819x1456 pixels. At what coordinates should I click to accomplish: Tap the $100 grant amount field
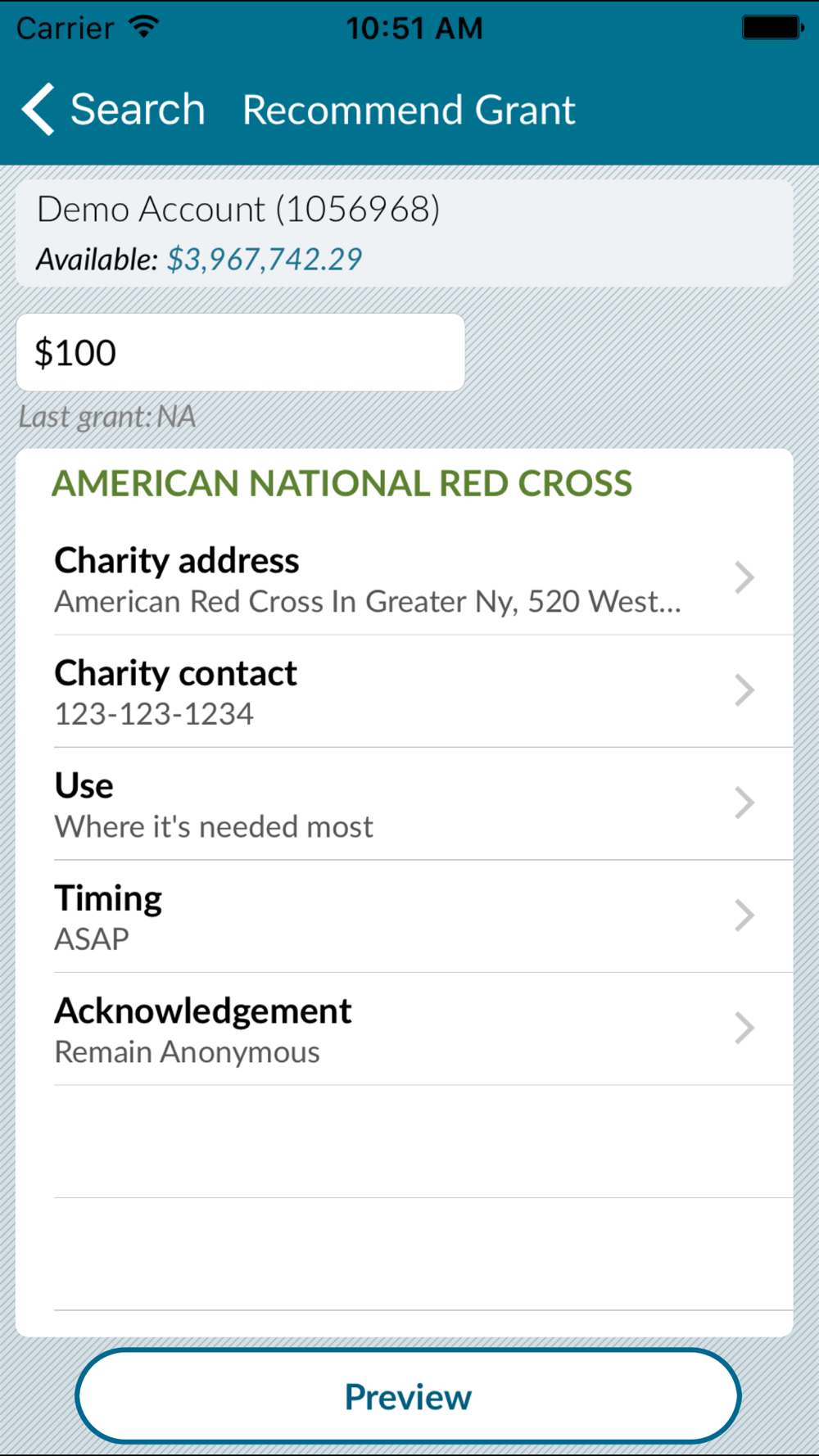tap(241, 352)
